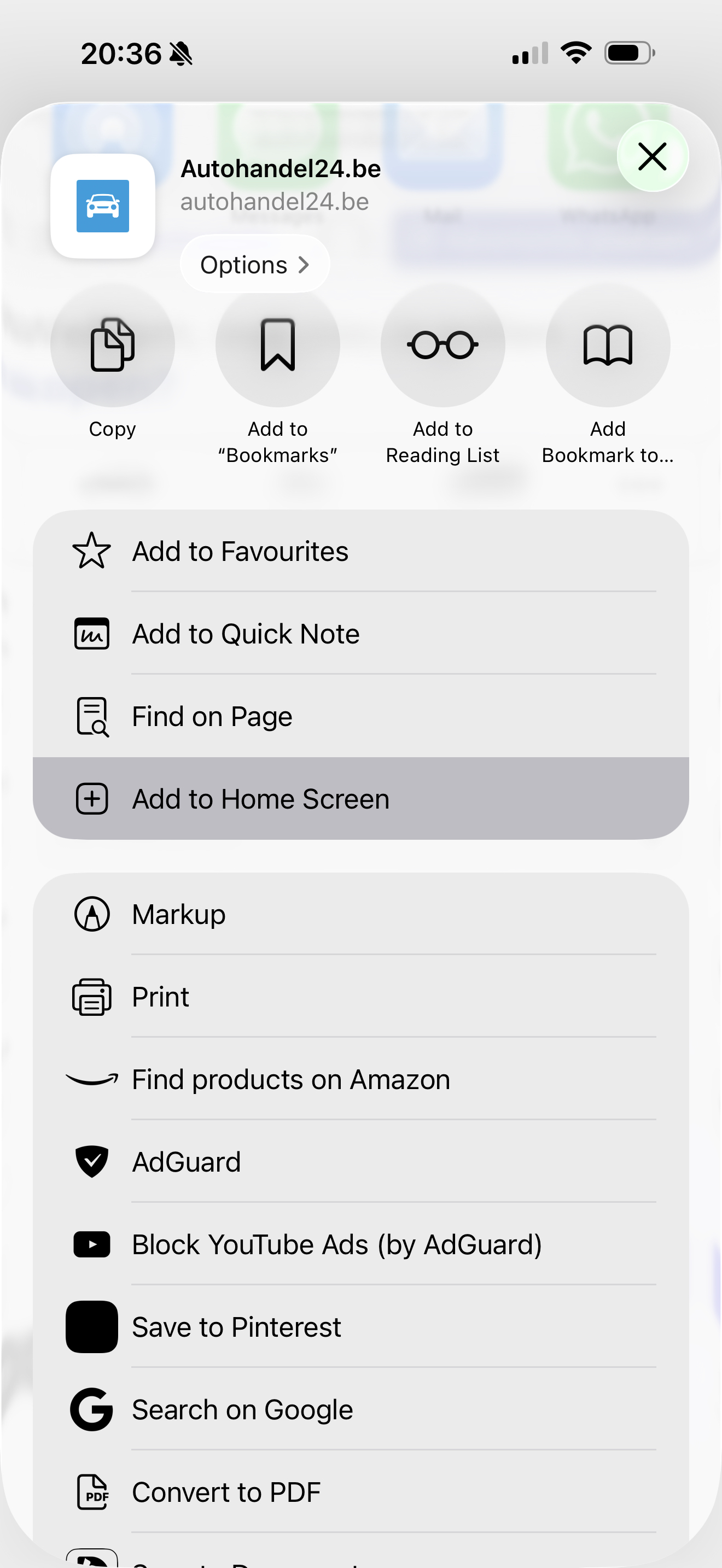Close the share sheet

point(652,156)
